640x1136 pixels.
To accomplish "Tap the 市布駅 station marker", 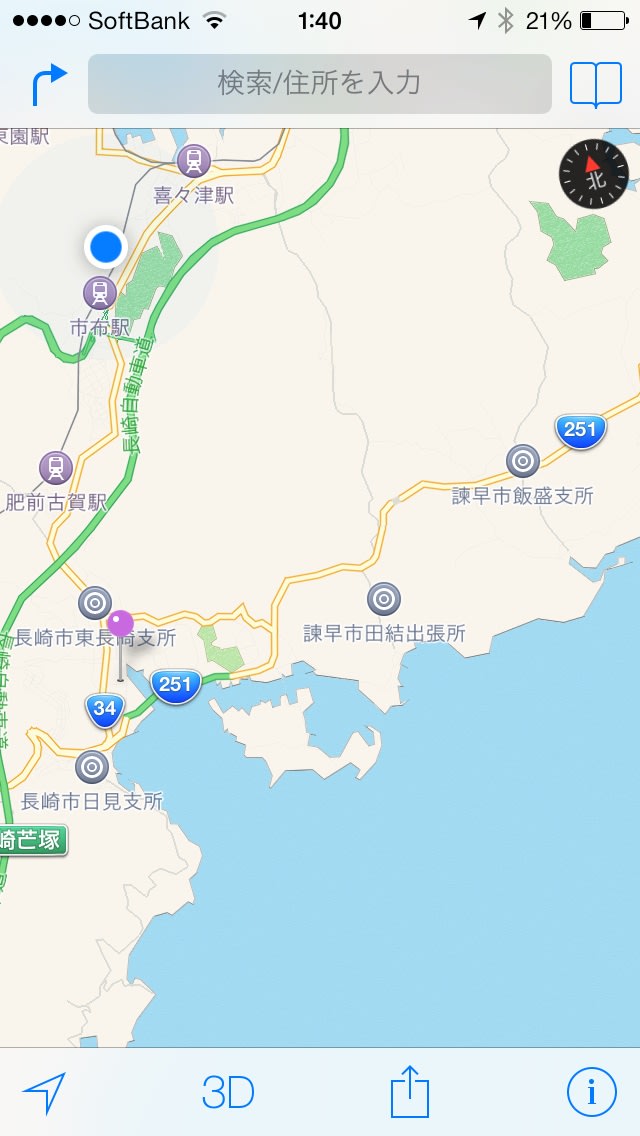I will tap(100, 293).
